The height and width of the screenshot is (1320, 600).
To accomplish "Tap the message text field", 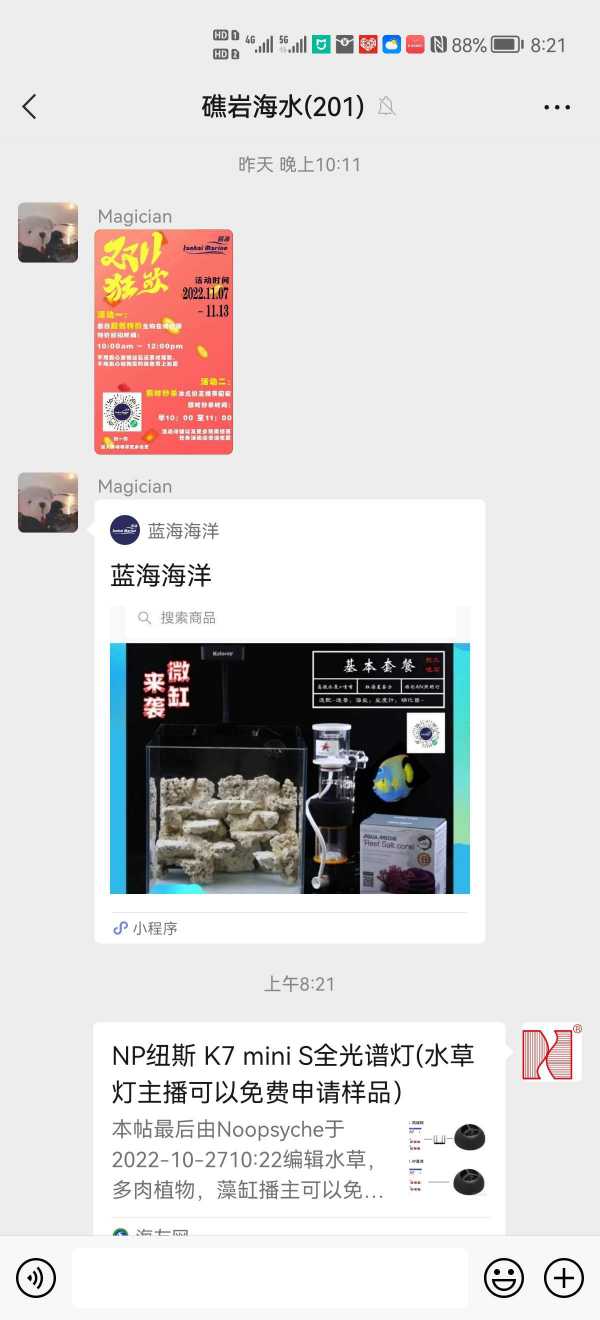I will coord(270,1278).
